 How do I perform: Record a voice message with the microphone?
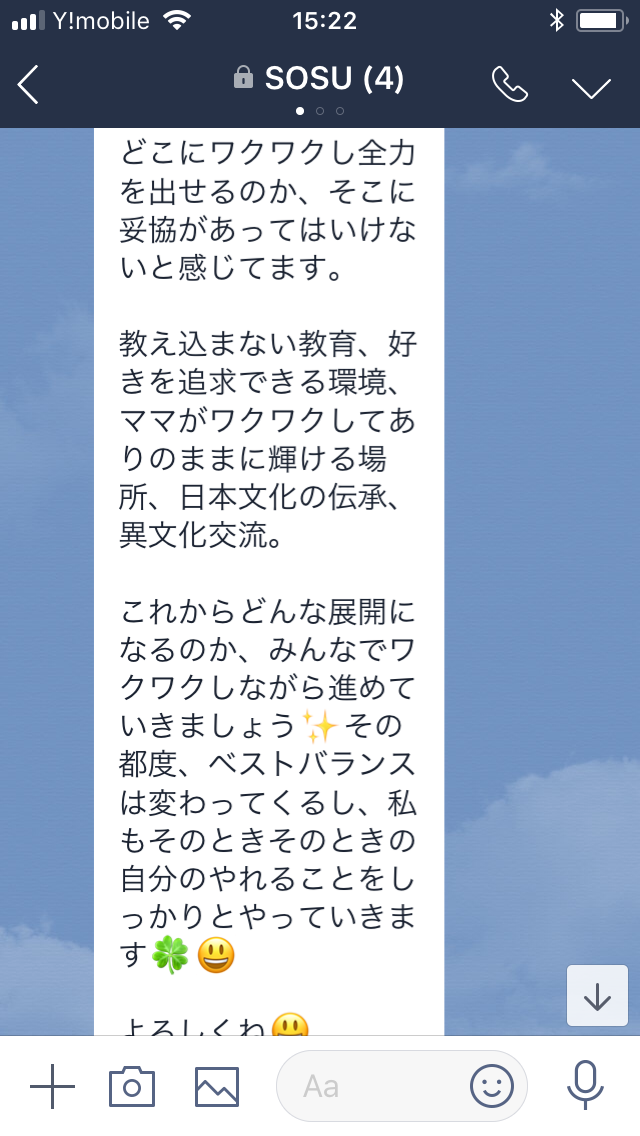tap(584, 1086)
